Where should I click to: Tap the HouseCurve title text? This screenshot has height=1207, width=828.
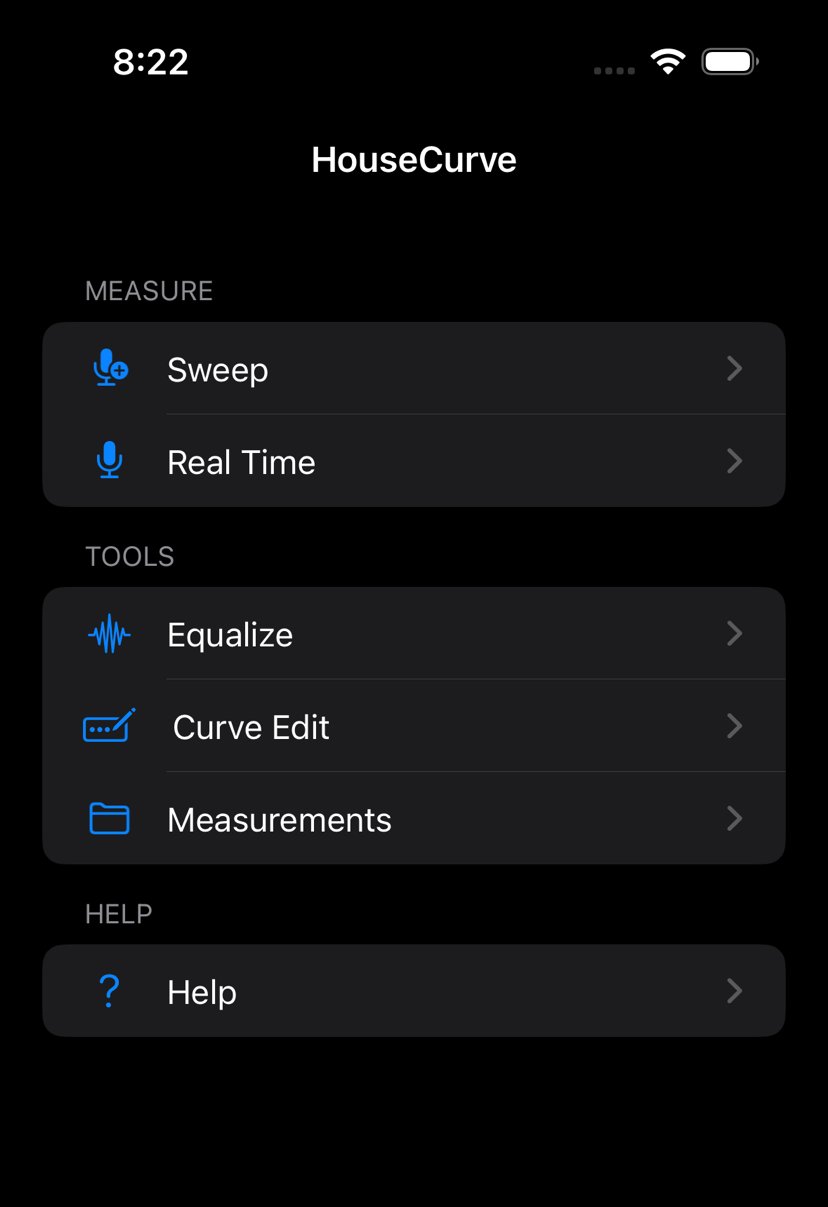click(414, 159)
